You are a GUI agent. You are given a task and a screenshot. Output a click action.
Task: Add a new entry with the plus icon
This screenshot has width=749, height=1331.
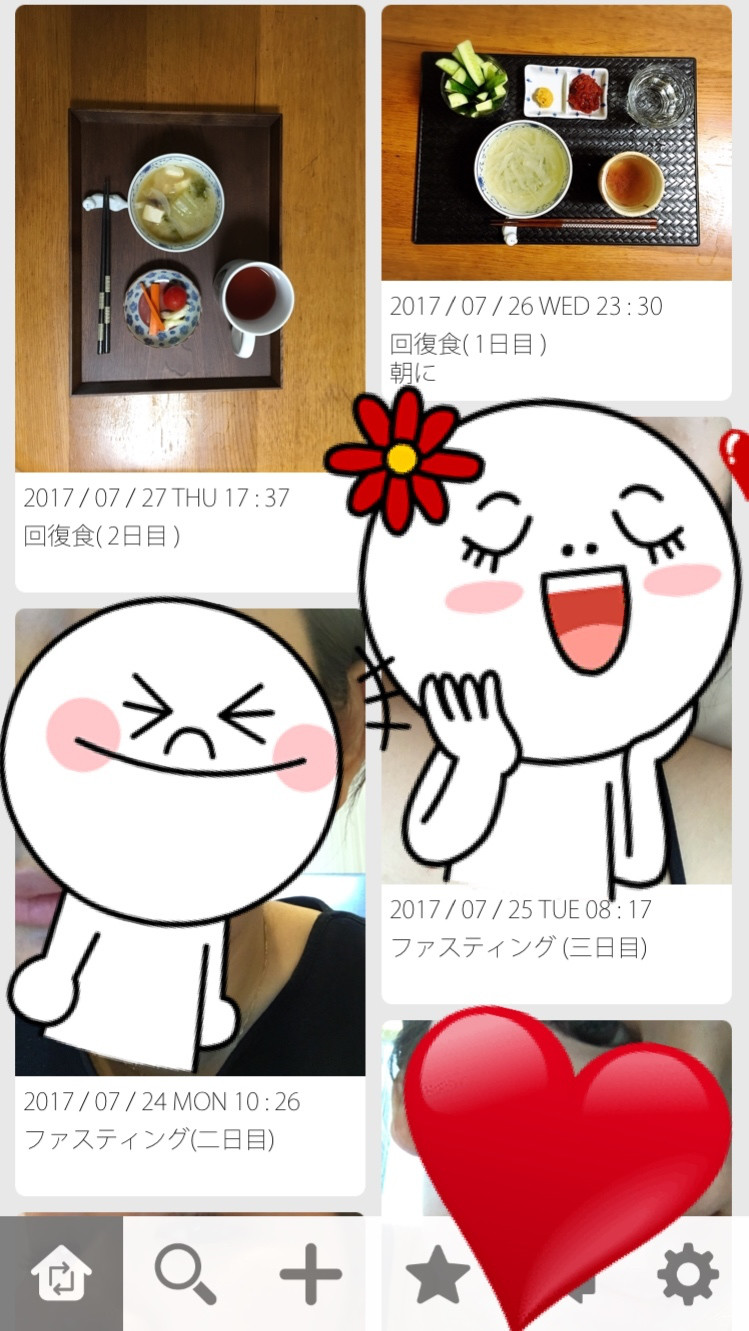click(x=311, y=1274)
